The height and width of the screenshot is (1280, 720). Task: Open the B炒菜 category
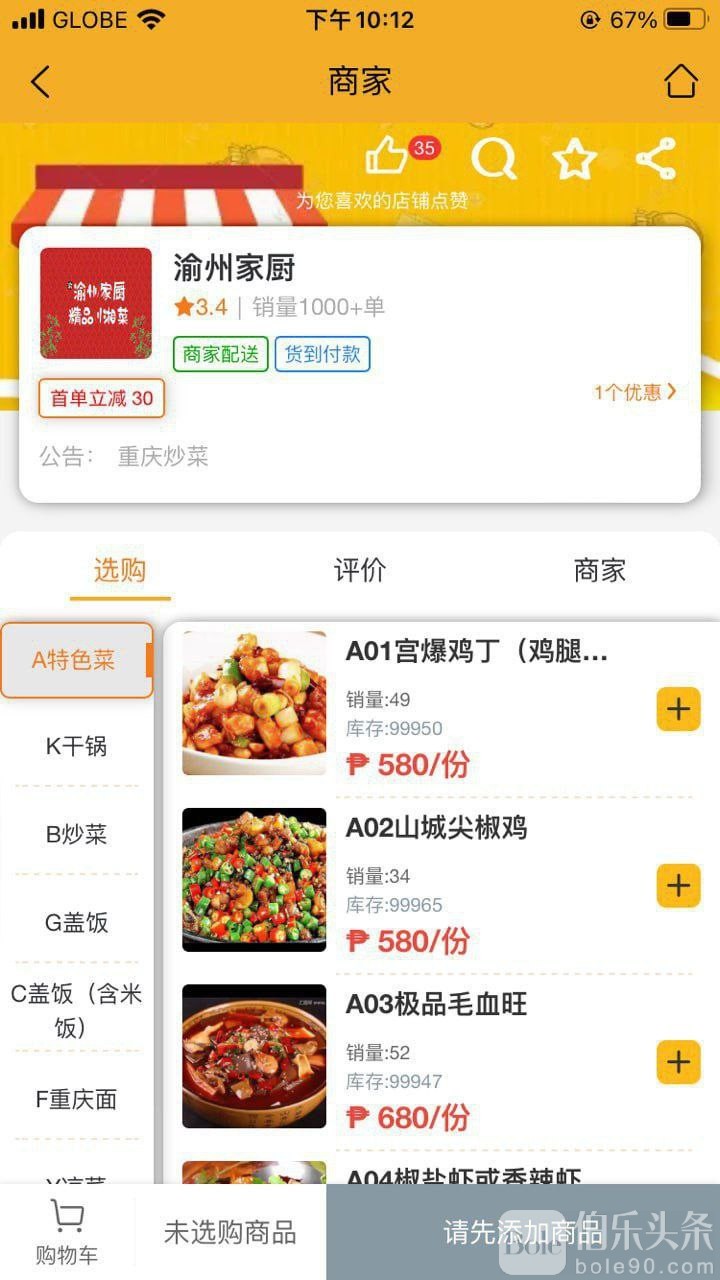(x=77, y=835)
